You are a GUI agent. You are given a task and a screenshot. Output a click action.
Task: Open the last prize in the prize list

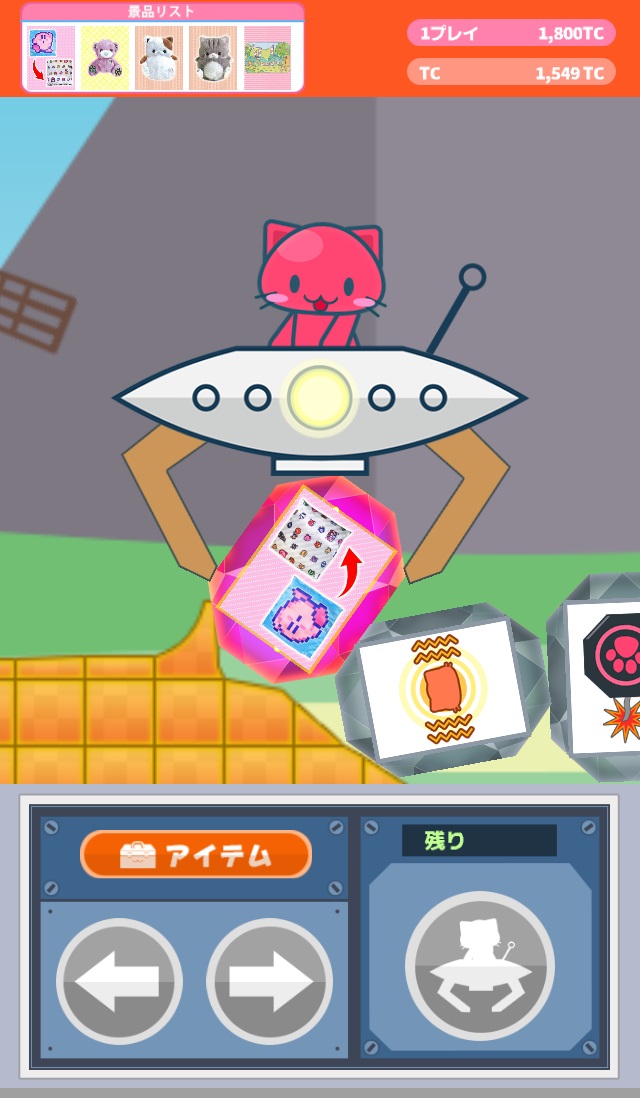tap(267, 58)
